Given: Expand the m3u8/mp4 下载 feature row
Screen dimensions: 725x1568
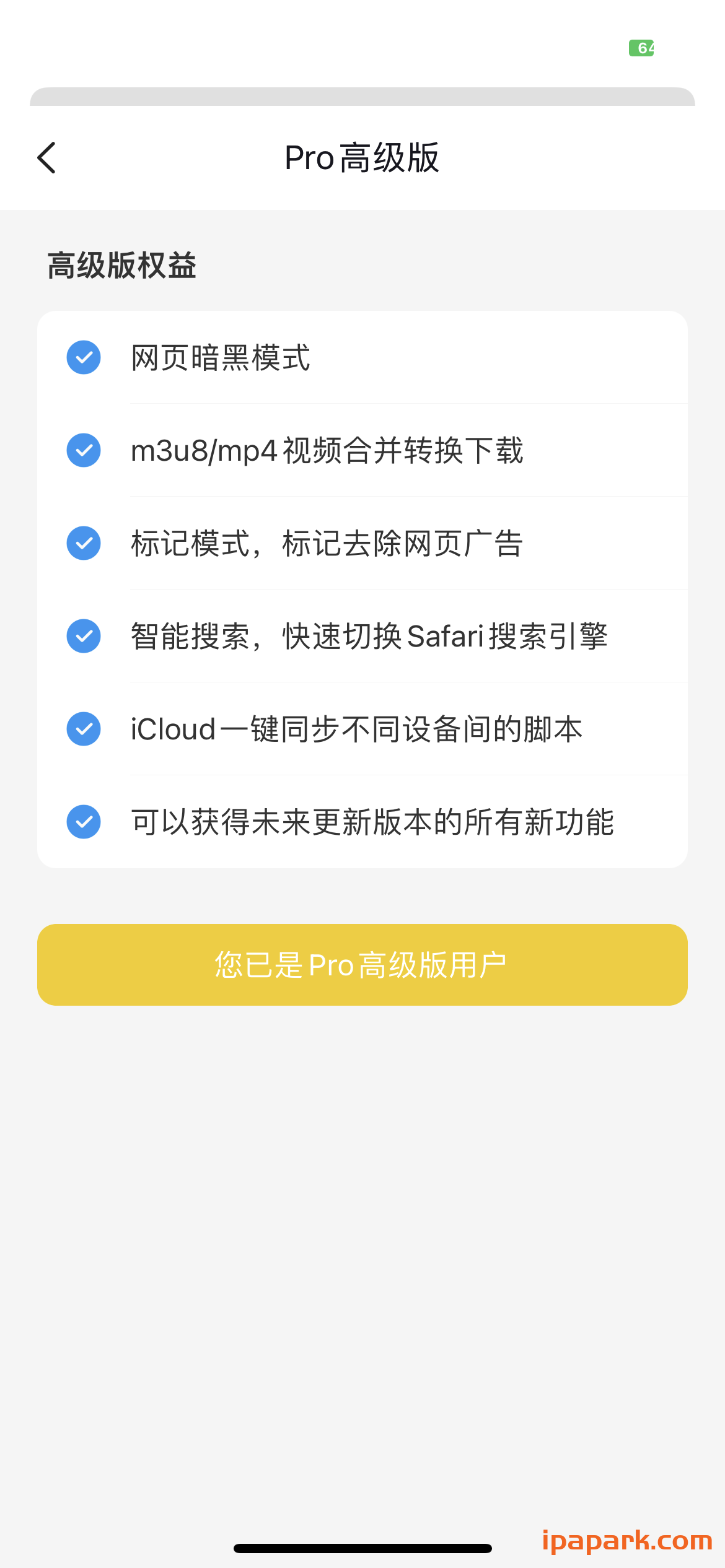Looking at the screenshot, I should pos(362,450).
